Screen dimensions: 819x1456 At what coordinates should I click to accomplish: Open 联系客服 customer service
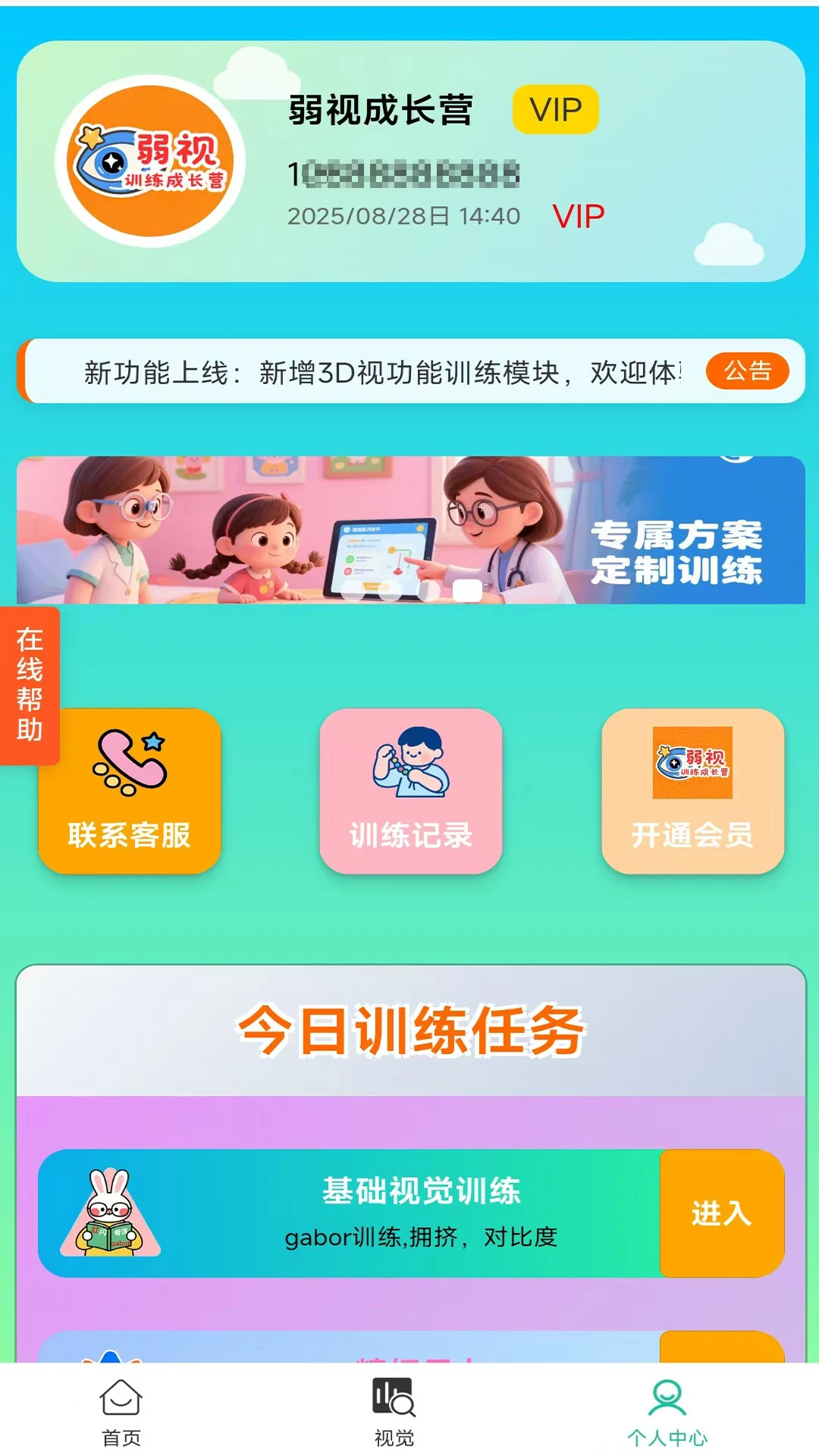point(130,790)
